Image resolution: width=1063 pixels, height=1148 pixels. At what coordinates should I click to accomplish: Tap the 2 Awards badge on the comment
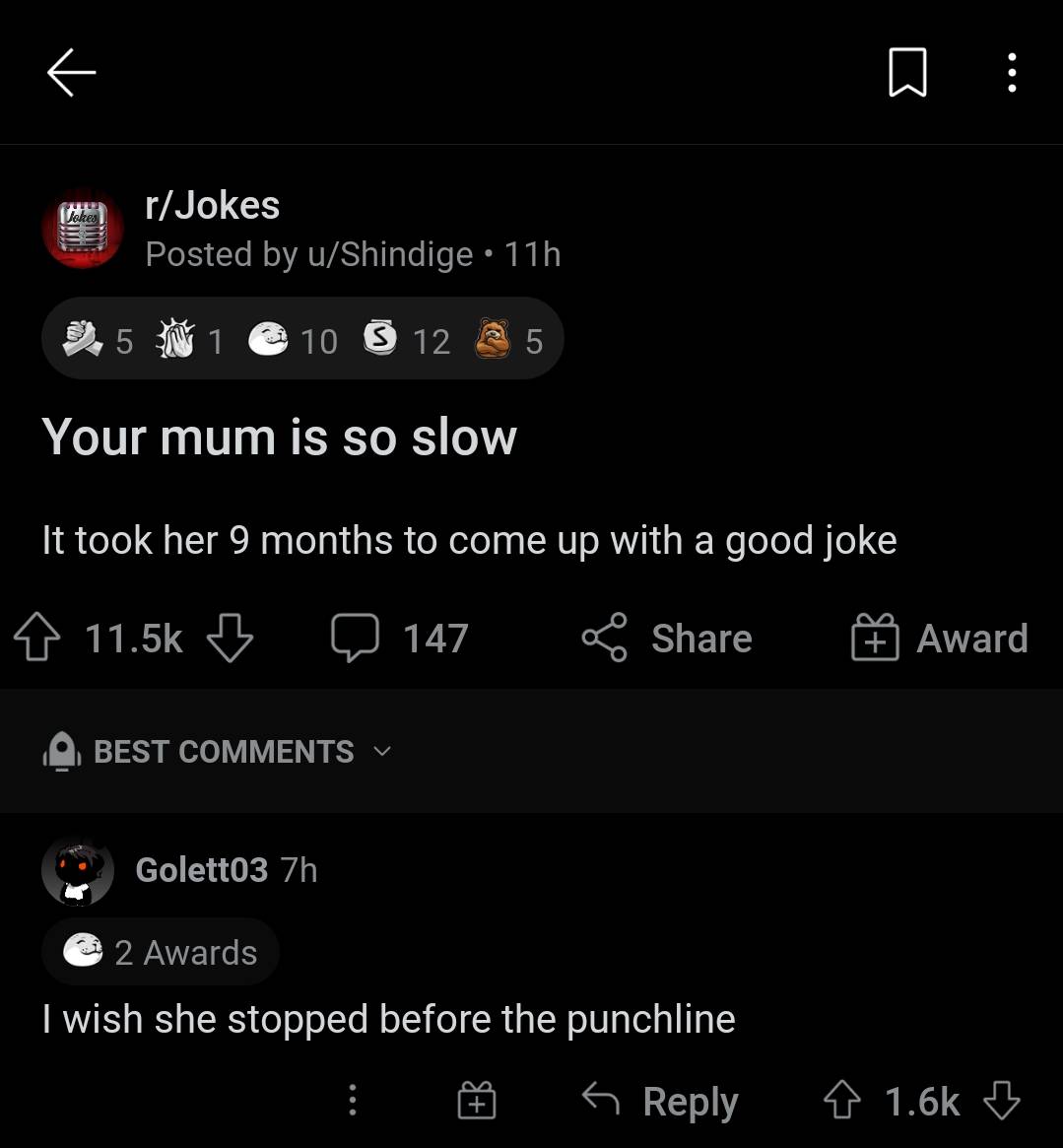160,951
